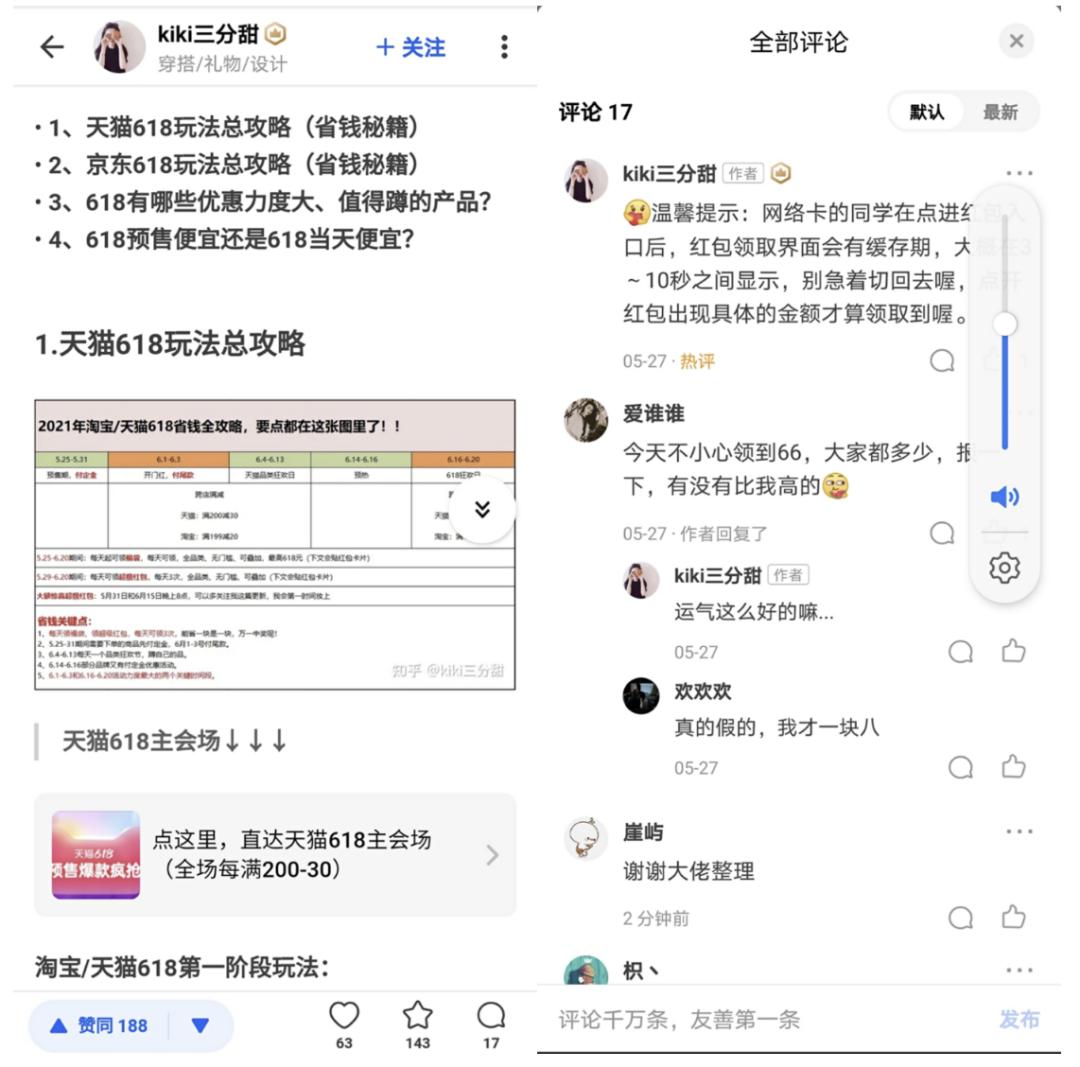The image size is (1080, 1067).
Task: Select 默认 comment sorting
Action: click(927, 112)
